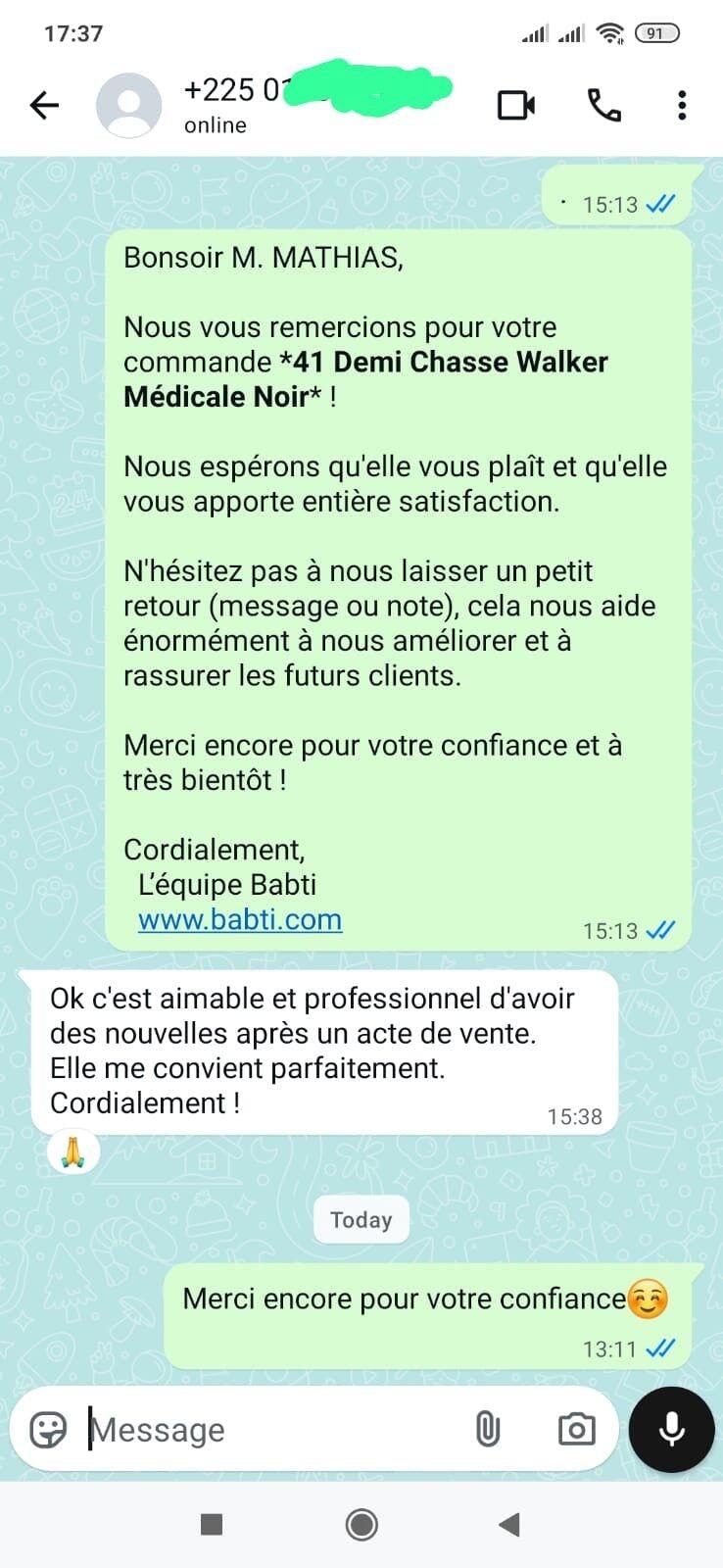Attach a file with the paperclip
The image size is (723, 1568).
click(x=487, y=1430)
